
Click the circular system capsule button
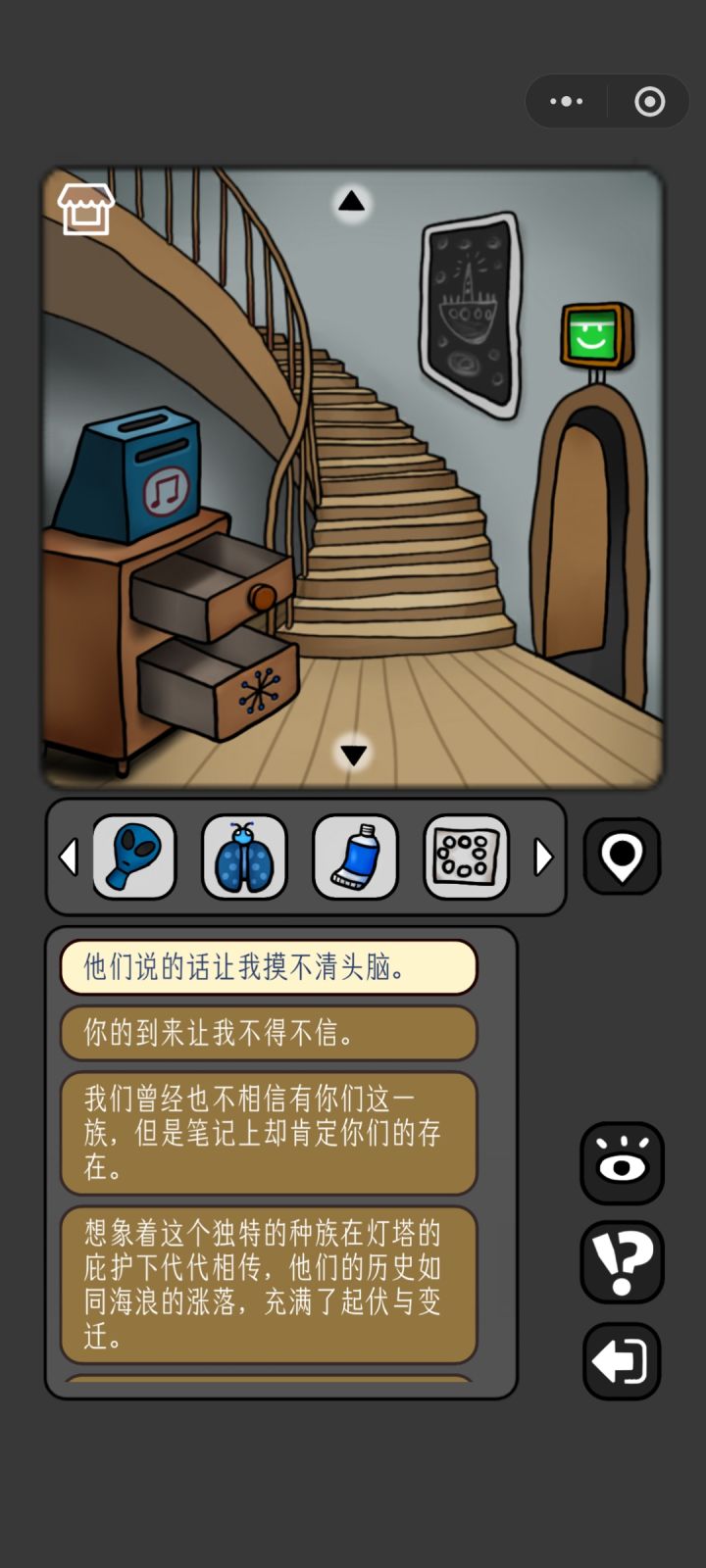647,101
